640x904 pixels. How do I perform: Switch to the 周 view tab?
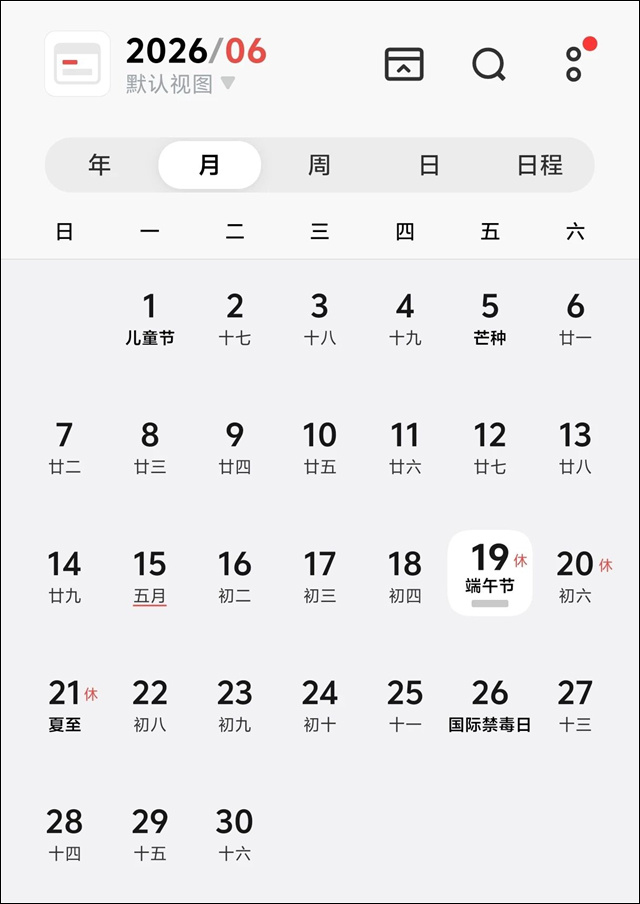pyautogui.click(x=319, y=165)
